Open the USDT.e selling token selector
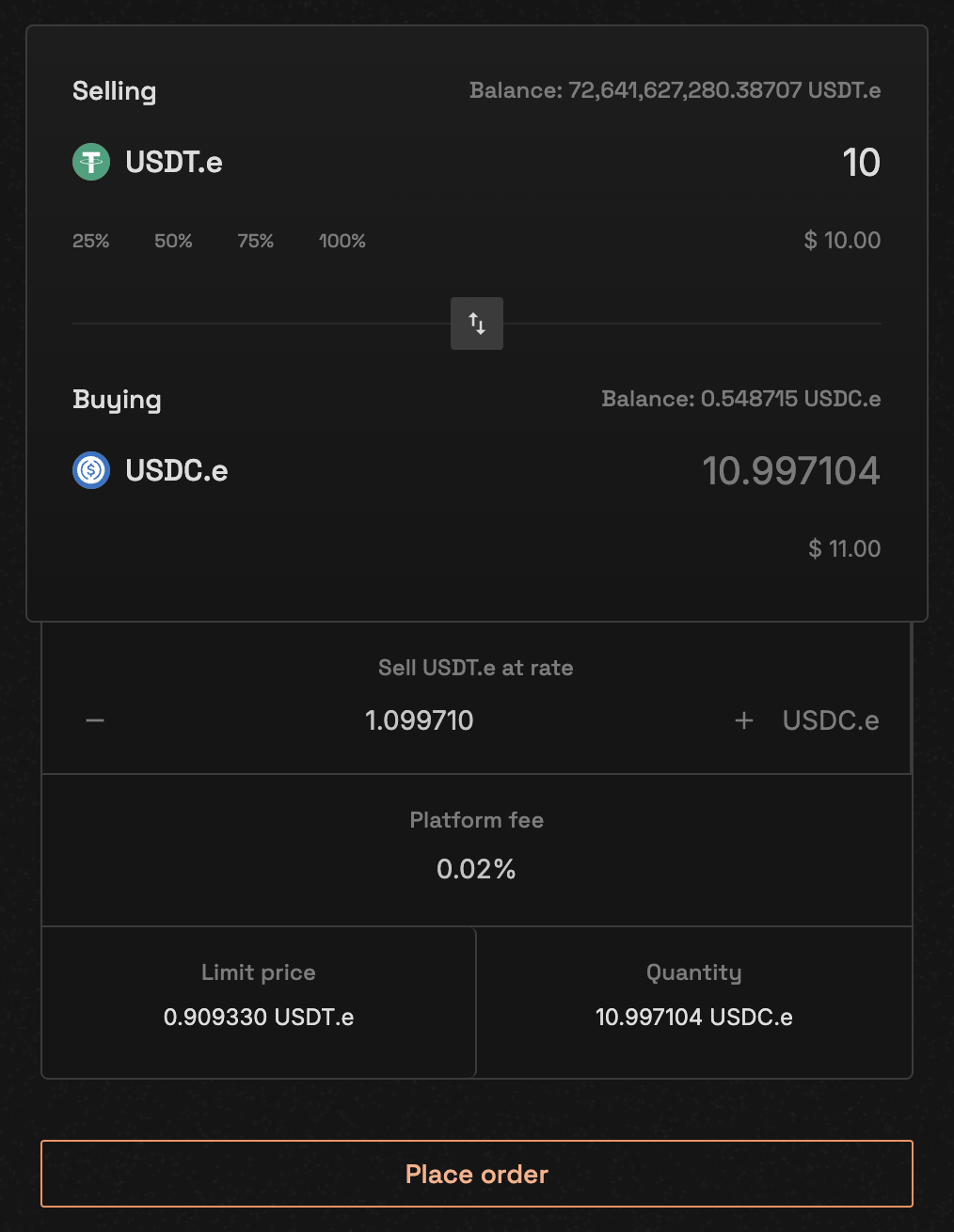Image resolution: width=954 pixels, height=1232 pixels. (x=149, y=163)
